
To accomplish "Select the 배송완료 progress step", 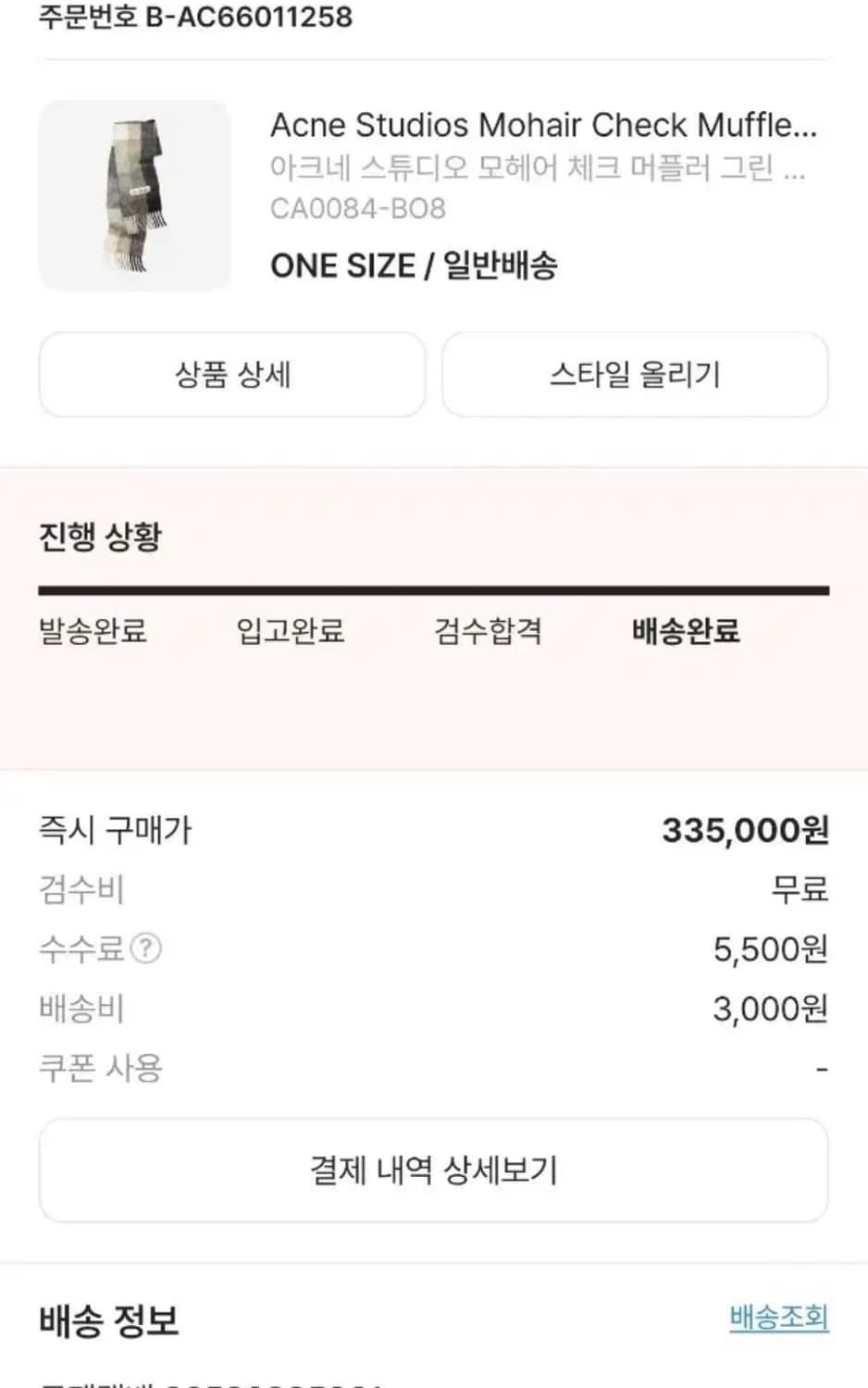I will point(684,632).
